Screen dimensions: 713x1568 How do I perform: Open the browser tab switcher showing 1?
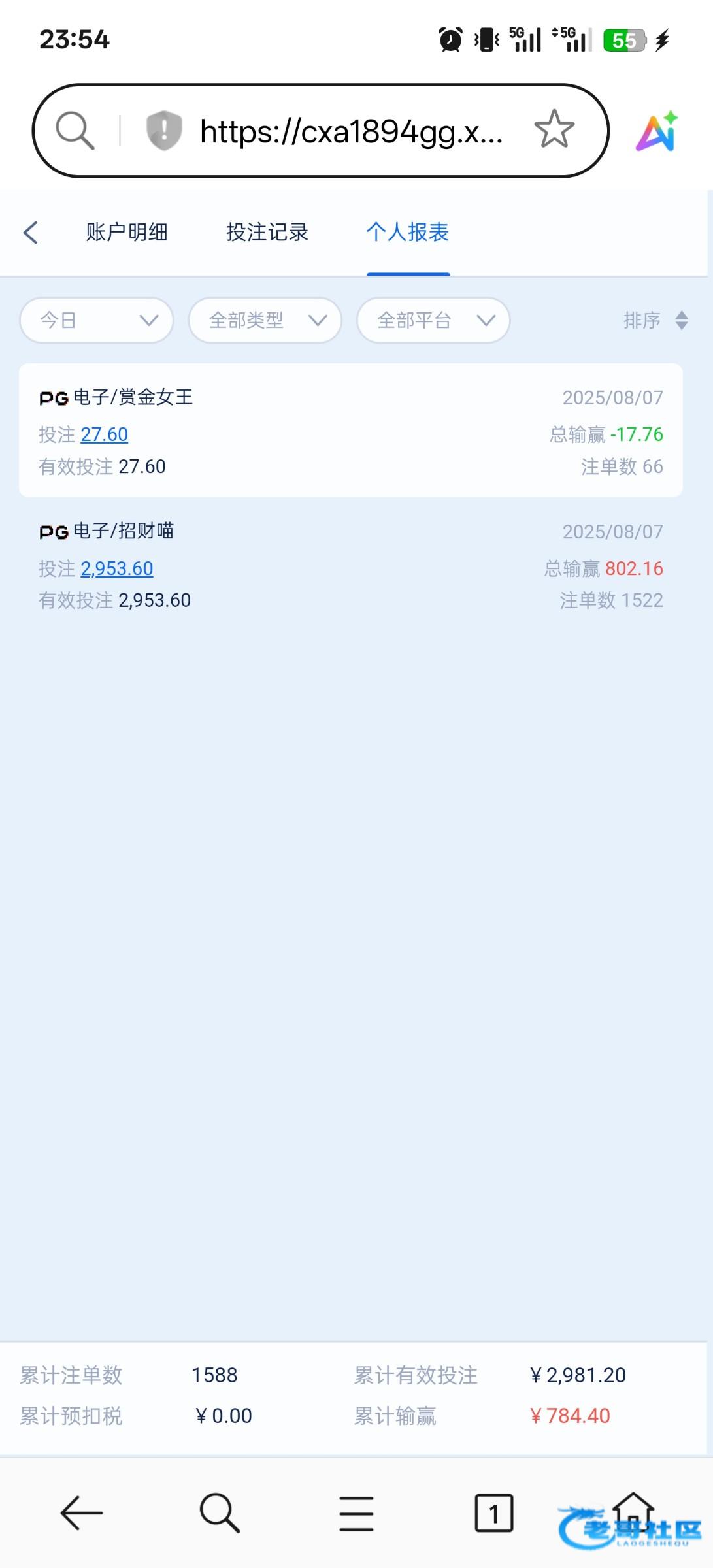coord(494,1512)
